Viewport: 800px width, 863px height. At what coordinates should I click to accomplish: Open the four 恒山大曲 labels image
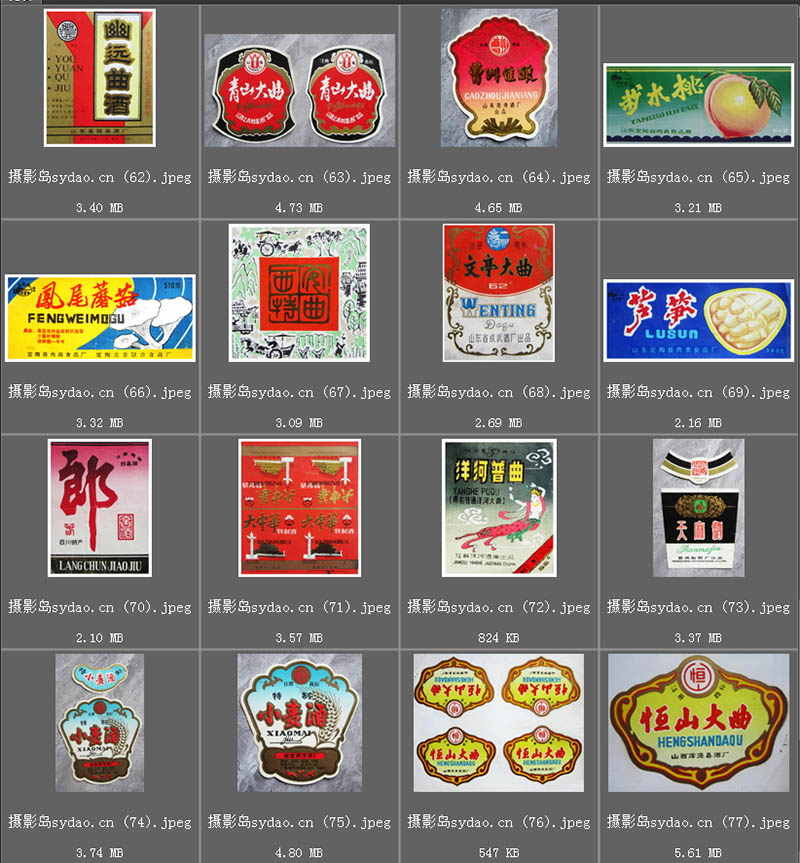coord(499,722)
